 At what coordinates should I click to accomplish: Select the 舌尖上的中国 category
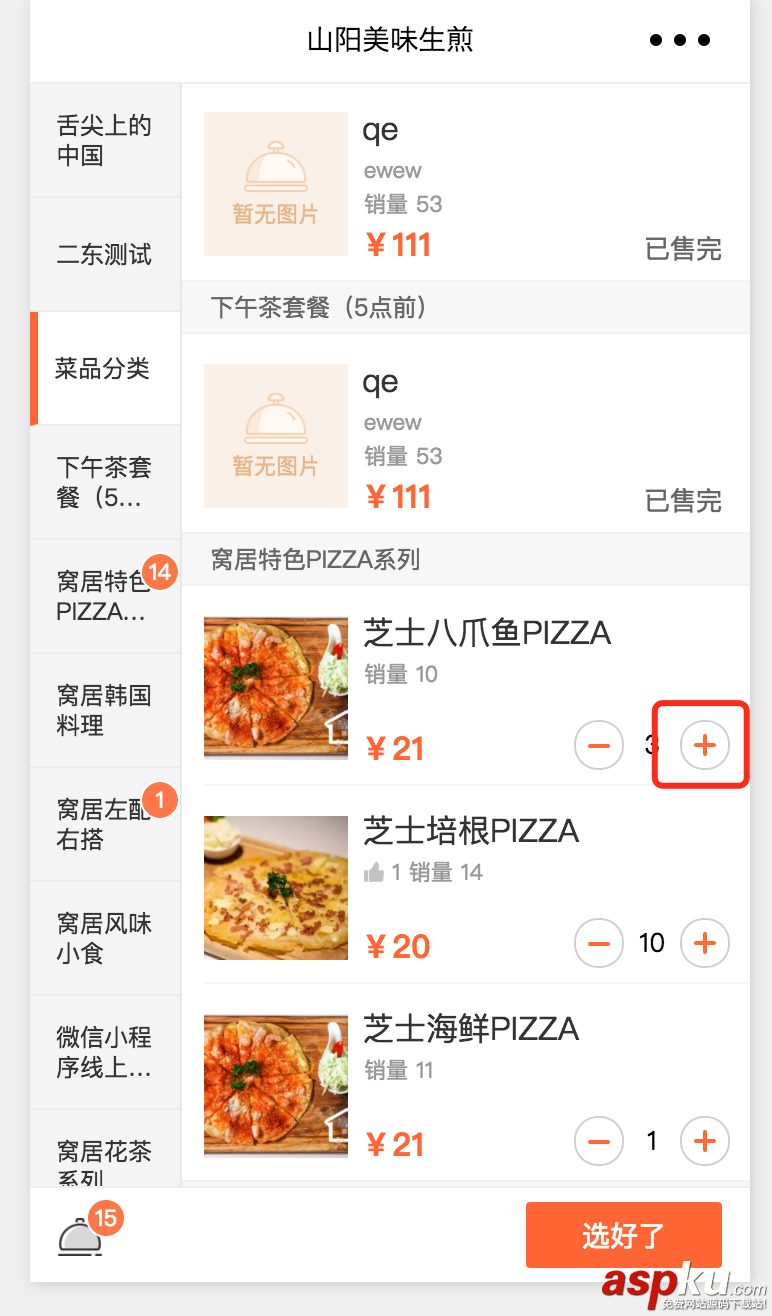(104, 139)
